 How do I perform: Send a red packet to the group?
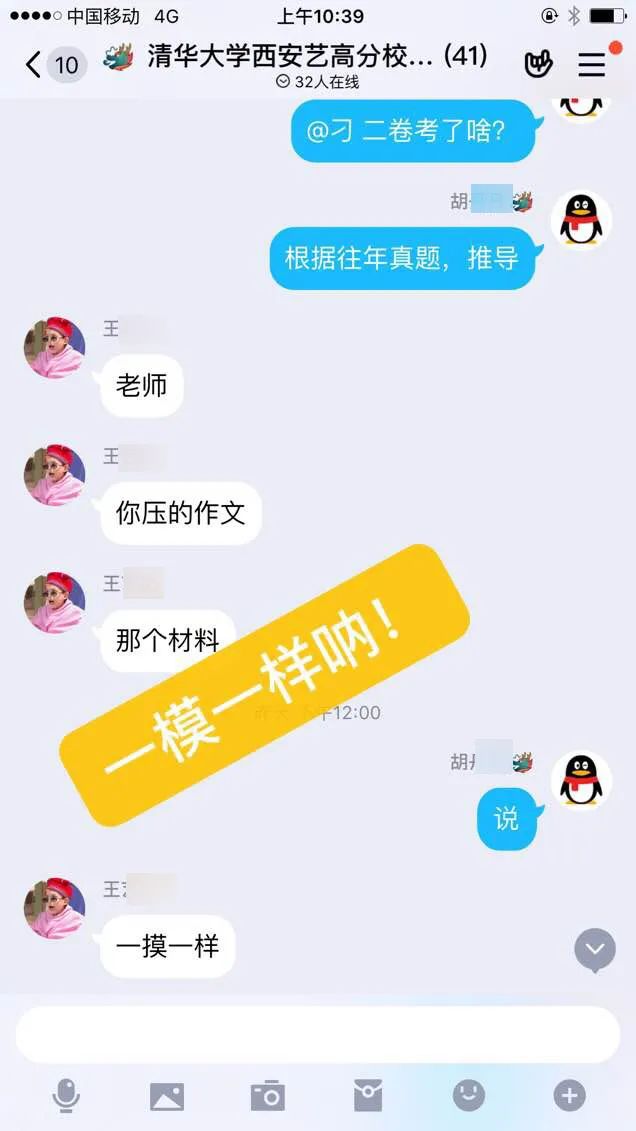pyautogui.click(x=368, y=1096)
